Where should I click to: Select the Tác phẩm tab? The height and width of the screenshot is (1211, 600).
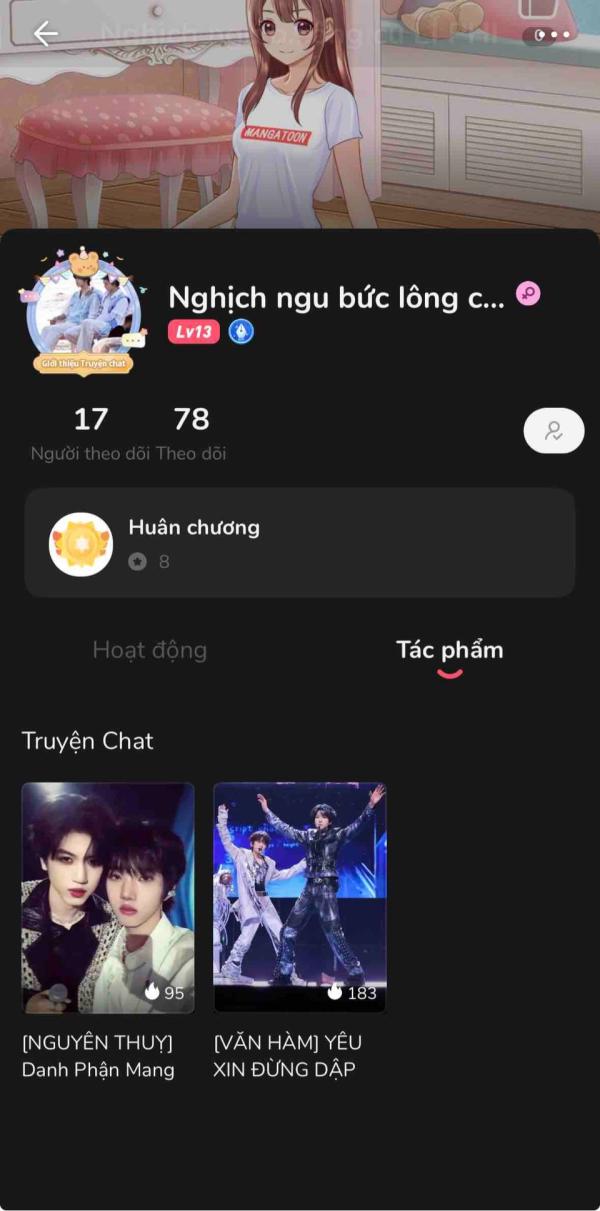(449, 650)
